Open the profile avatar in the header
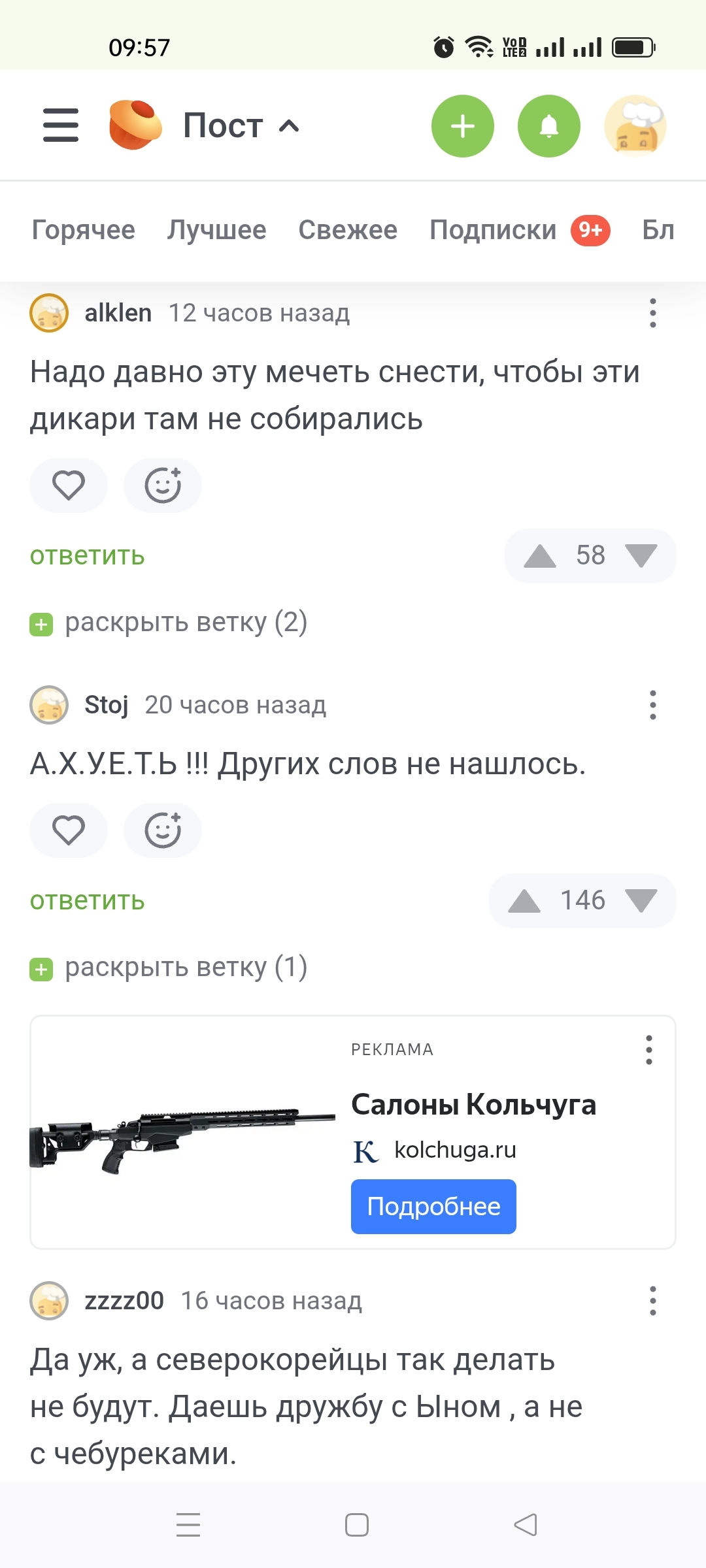The width and height of the screenshot is (706, 1568). click(x=635, y=126)
